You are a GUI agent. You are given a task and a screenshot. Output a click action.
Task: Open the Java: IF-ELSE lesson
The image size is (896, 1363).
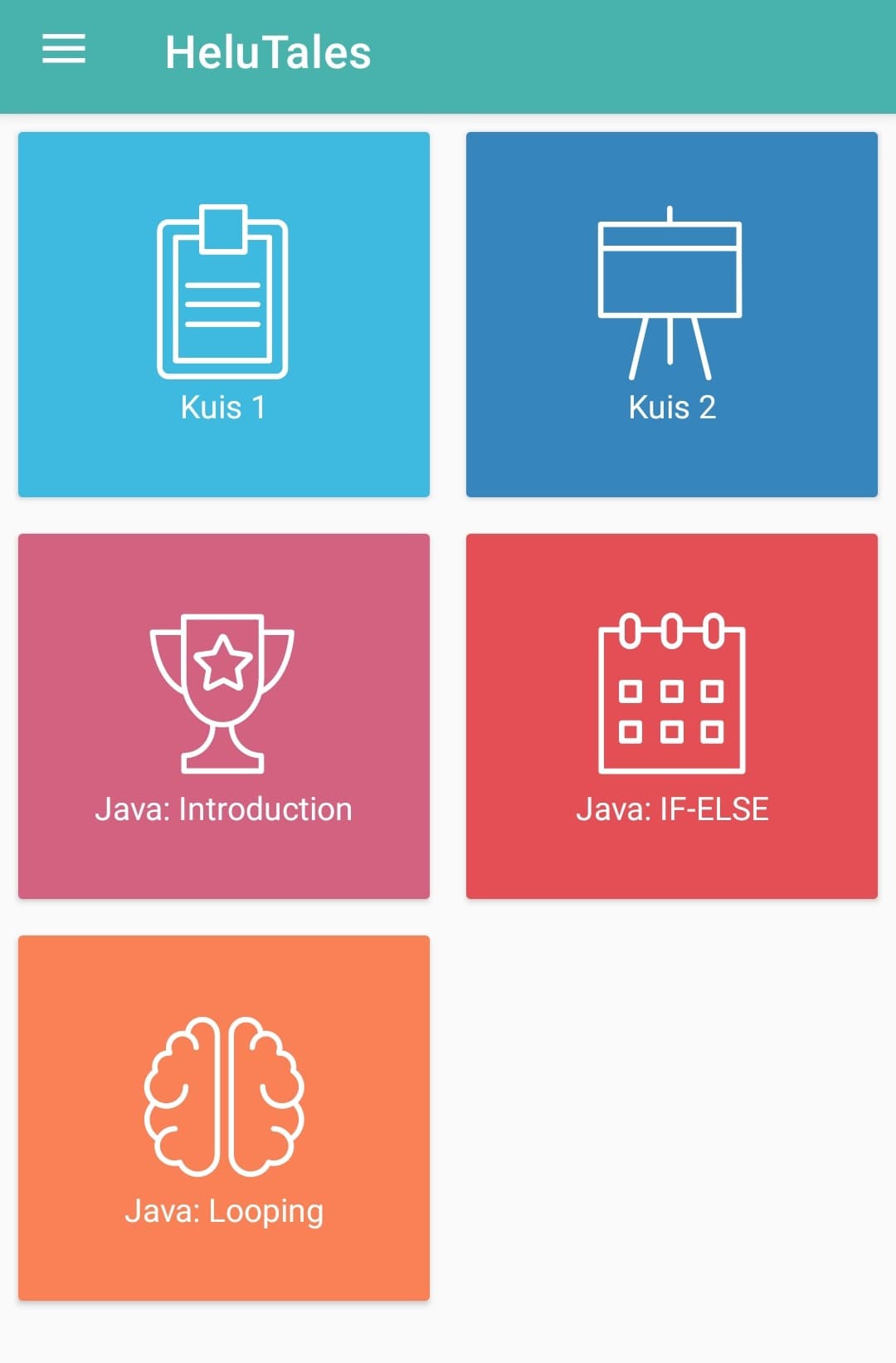(672, 716)
